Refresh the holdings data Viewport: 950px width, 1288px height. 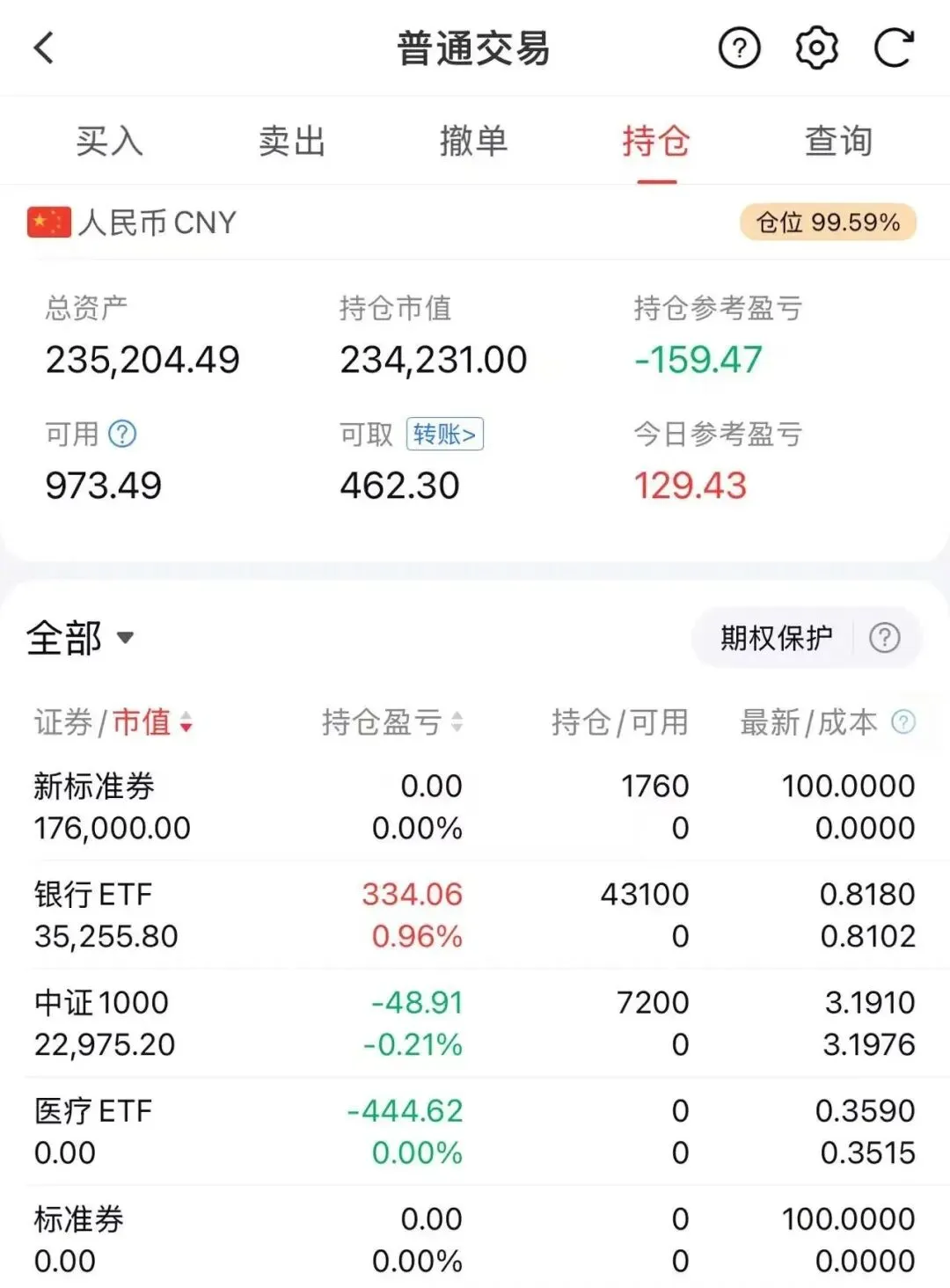point(894,48)
